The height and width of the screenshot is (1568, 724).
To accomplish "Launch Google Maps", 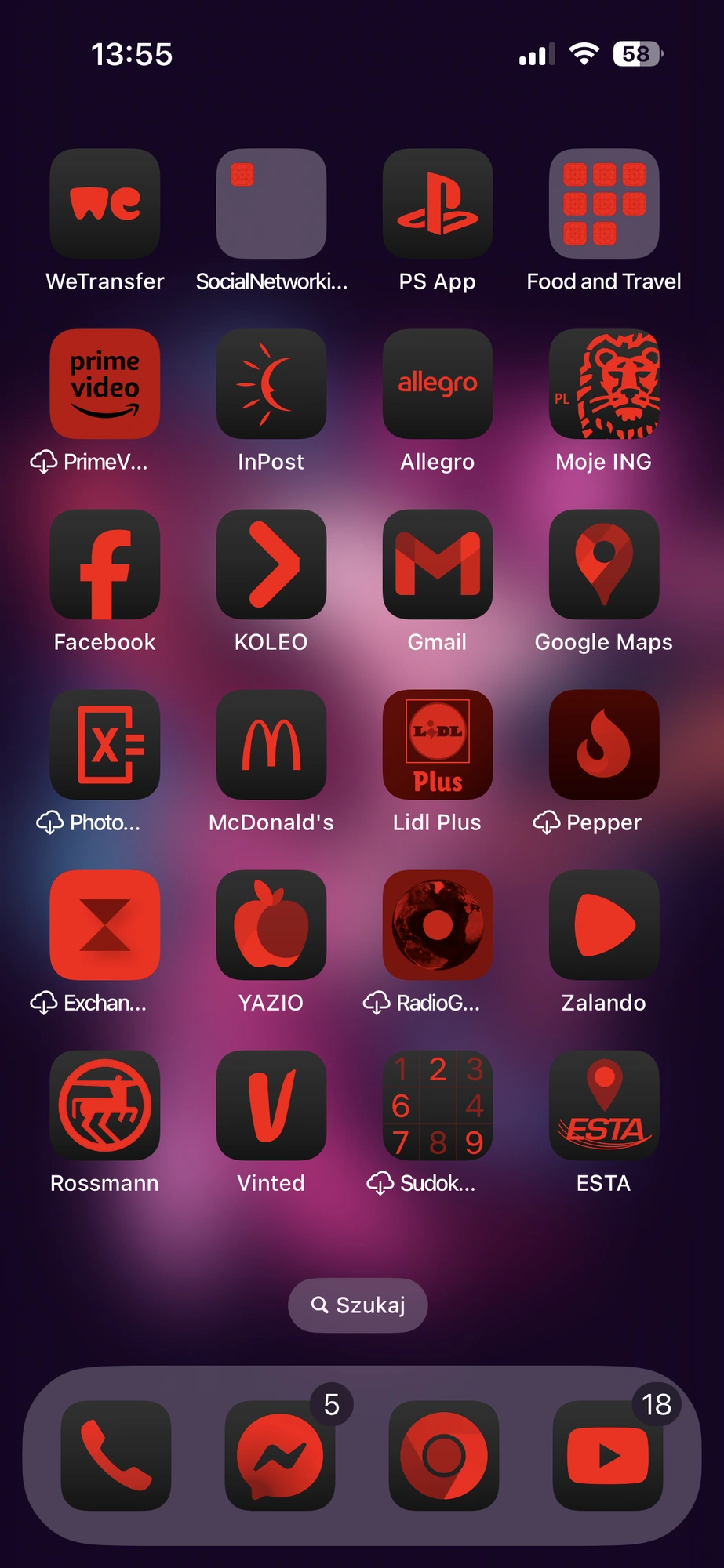I will click(x=604, y=564).
